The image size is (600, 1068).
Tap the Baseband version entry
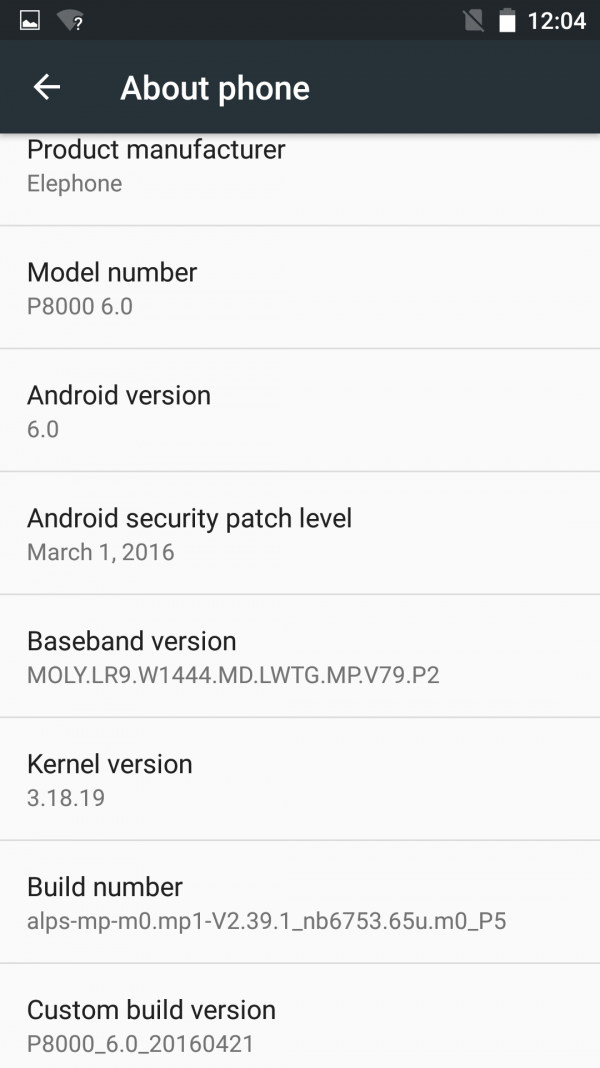[x=300, y=656]
